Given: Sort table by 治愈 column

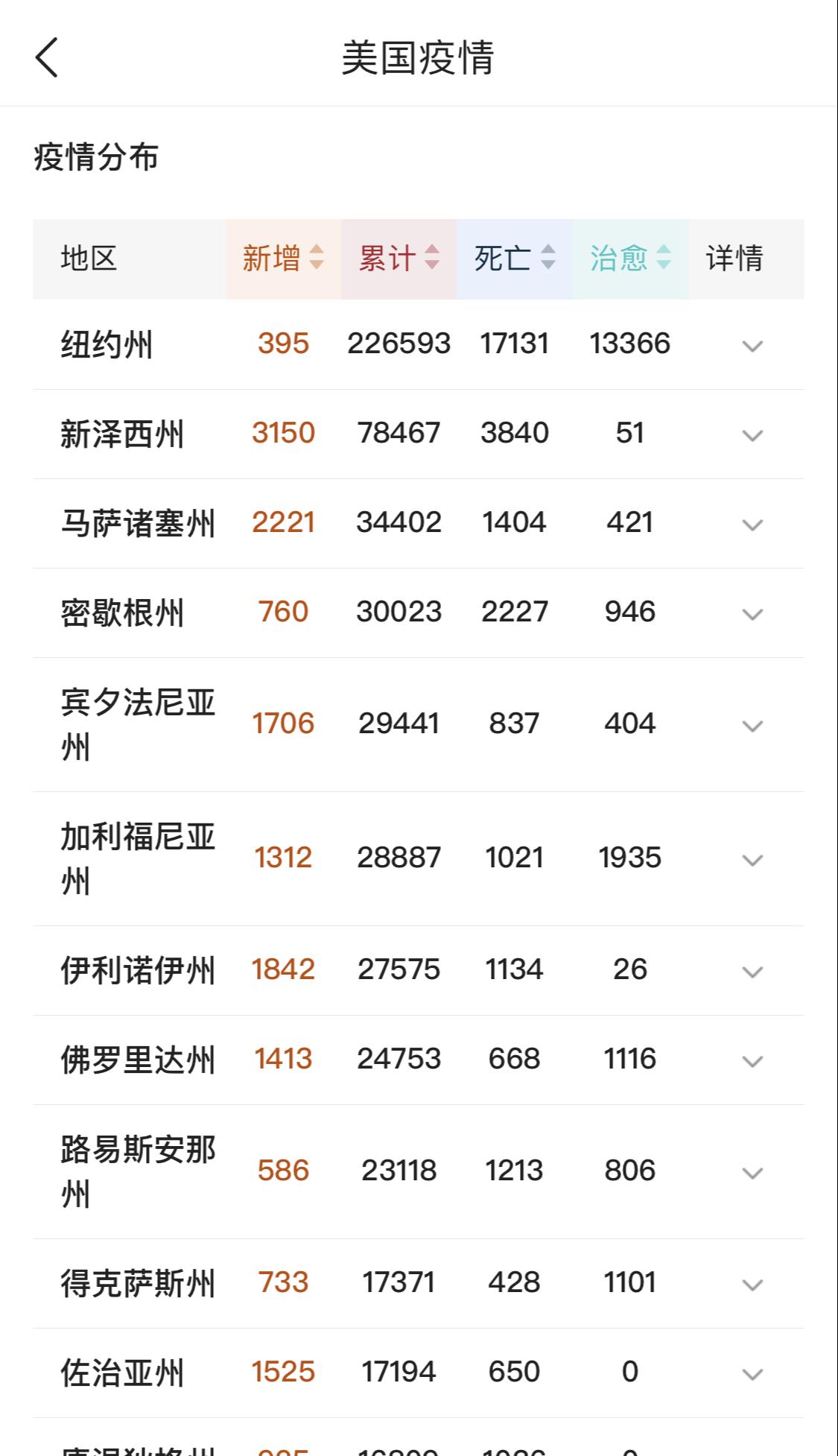Looking at the screenshot, I should pos(630,259).
